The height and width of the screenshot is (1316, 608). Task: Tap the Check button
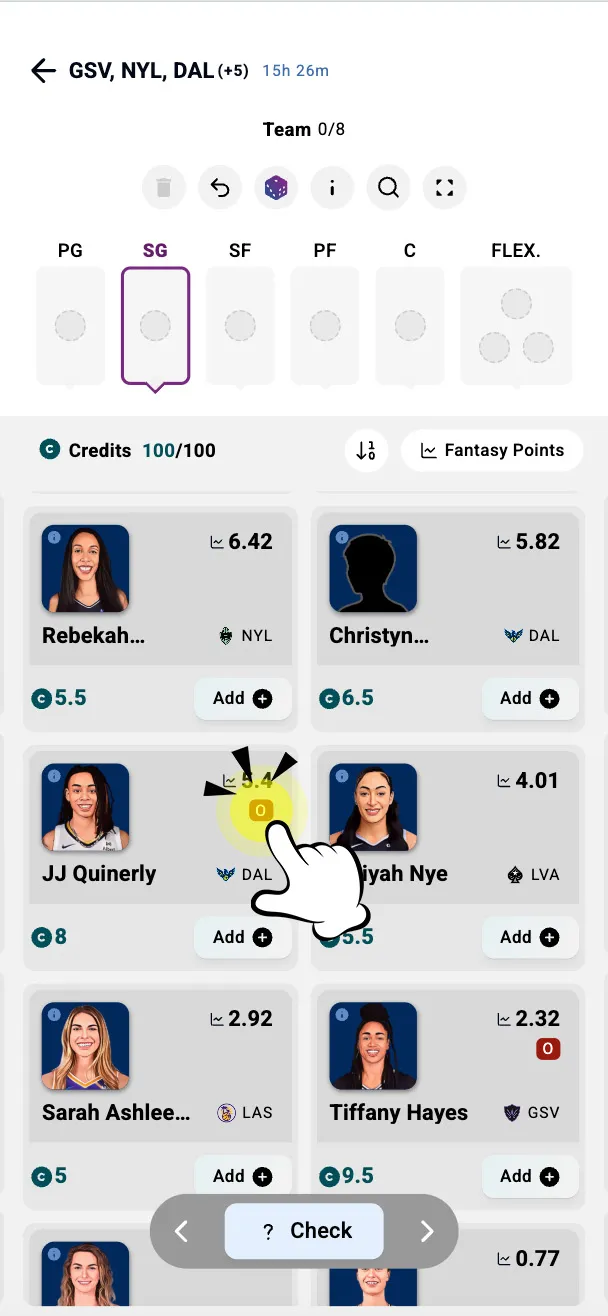304,1231
